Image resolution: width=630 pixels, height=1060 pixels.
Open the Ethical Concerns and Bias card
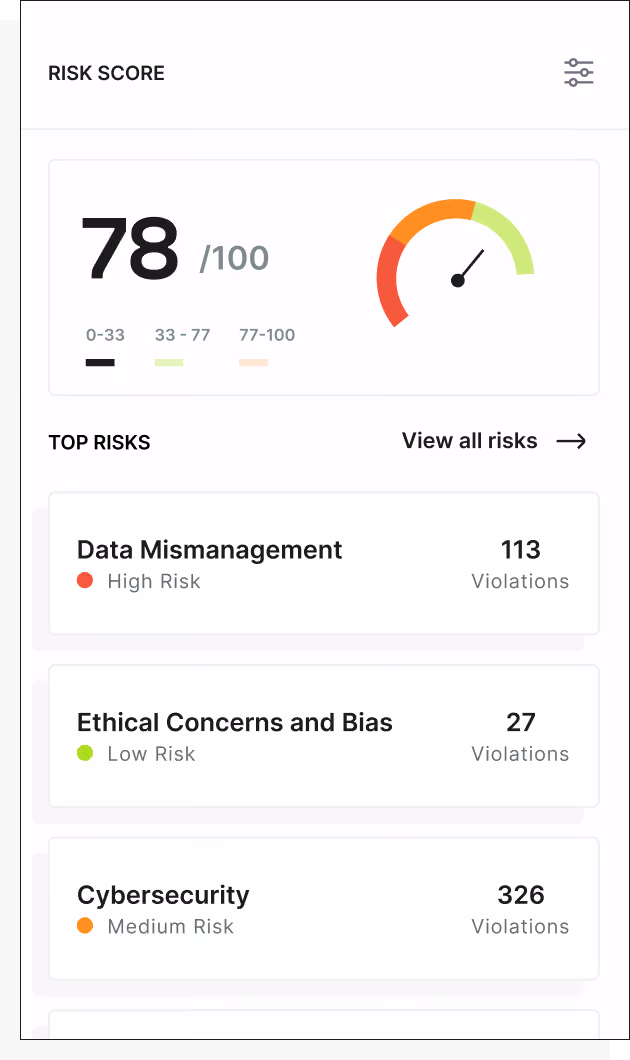point(324,736)
